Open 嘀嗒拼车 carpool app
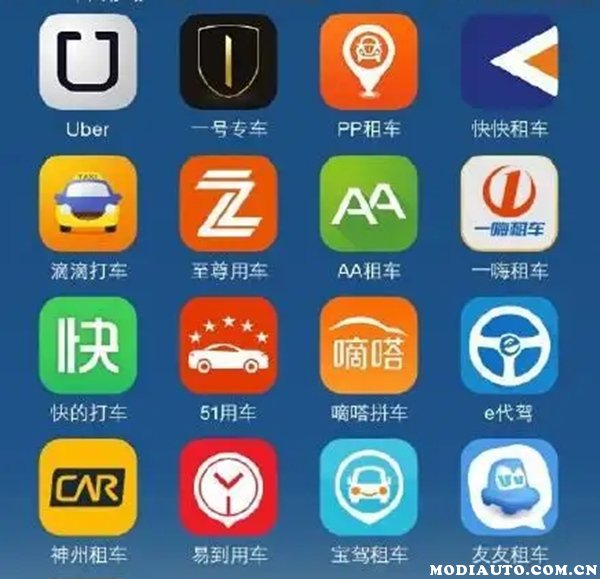This screenshot has height=579, width=600. coord(368,345)
